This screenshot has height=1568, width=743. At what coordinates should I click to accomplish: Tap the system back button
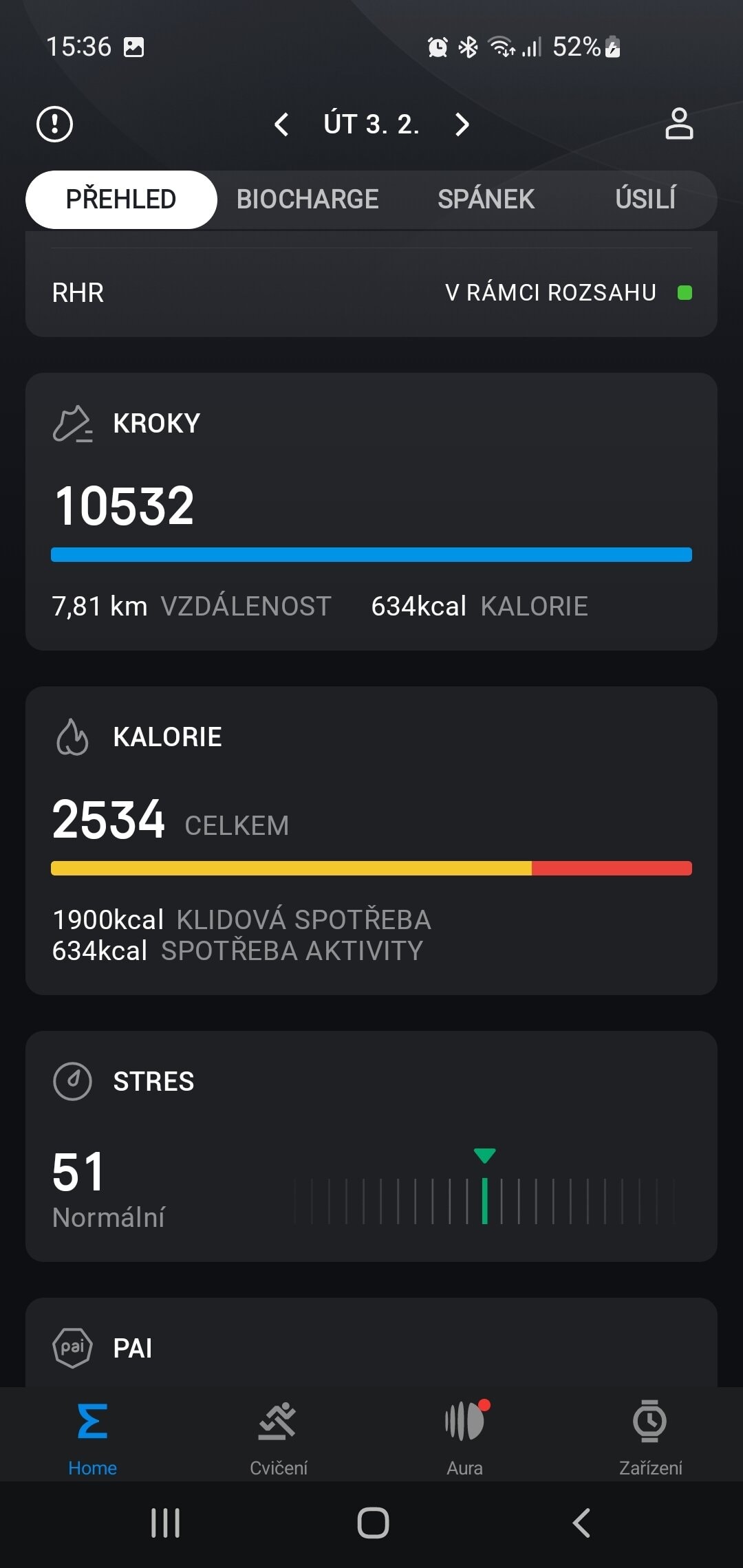point(581,1523)
